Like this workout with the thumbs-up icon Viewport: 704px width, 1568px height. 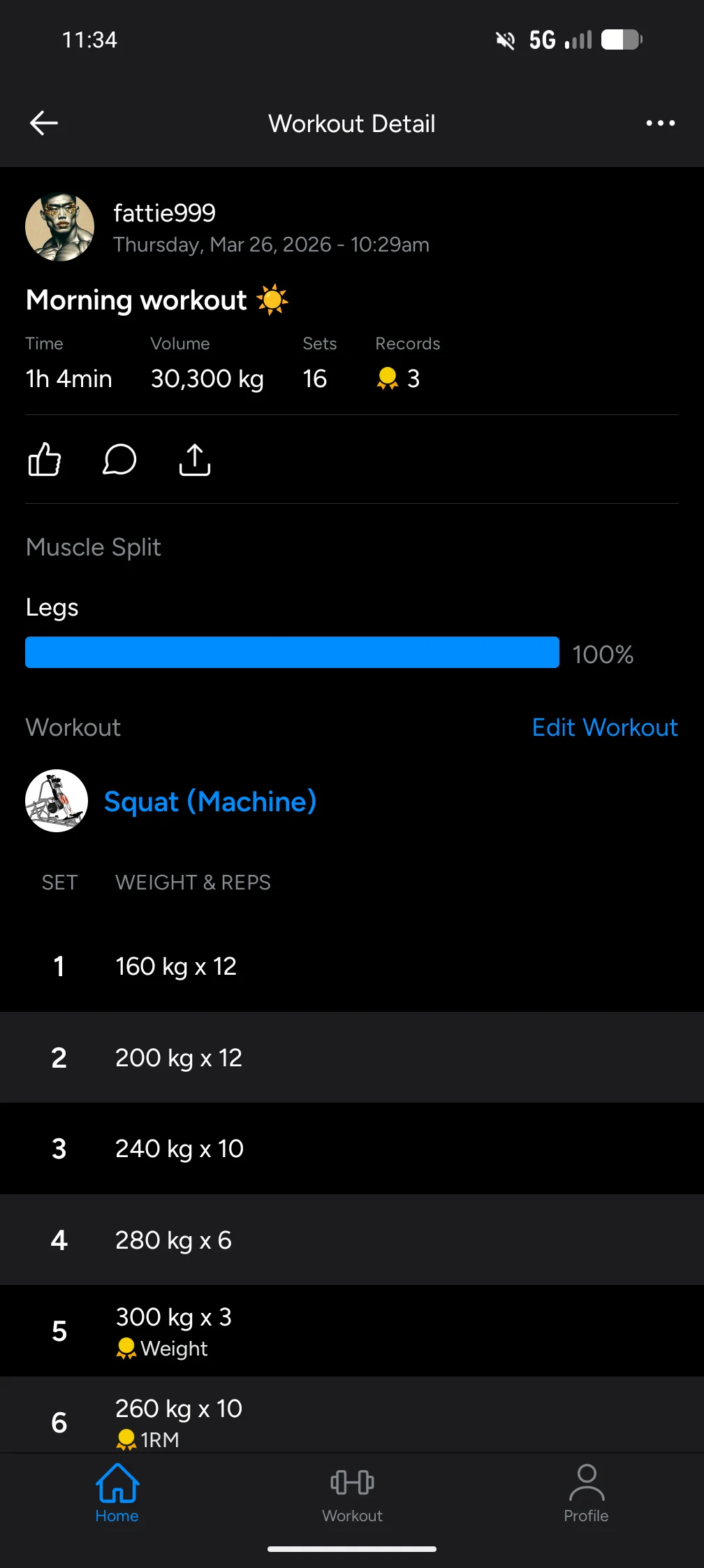pos(45,460)
